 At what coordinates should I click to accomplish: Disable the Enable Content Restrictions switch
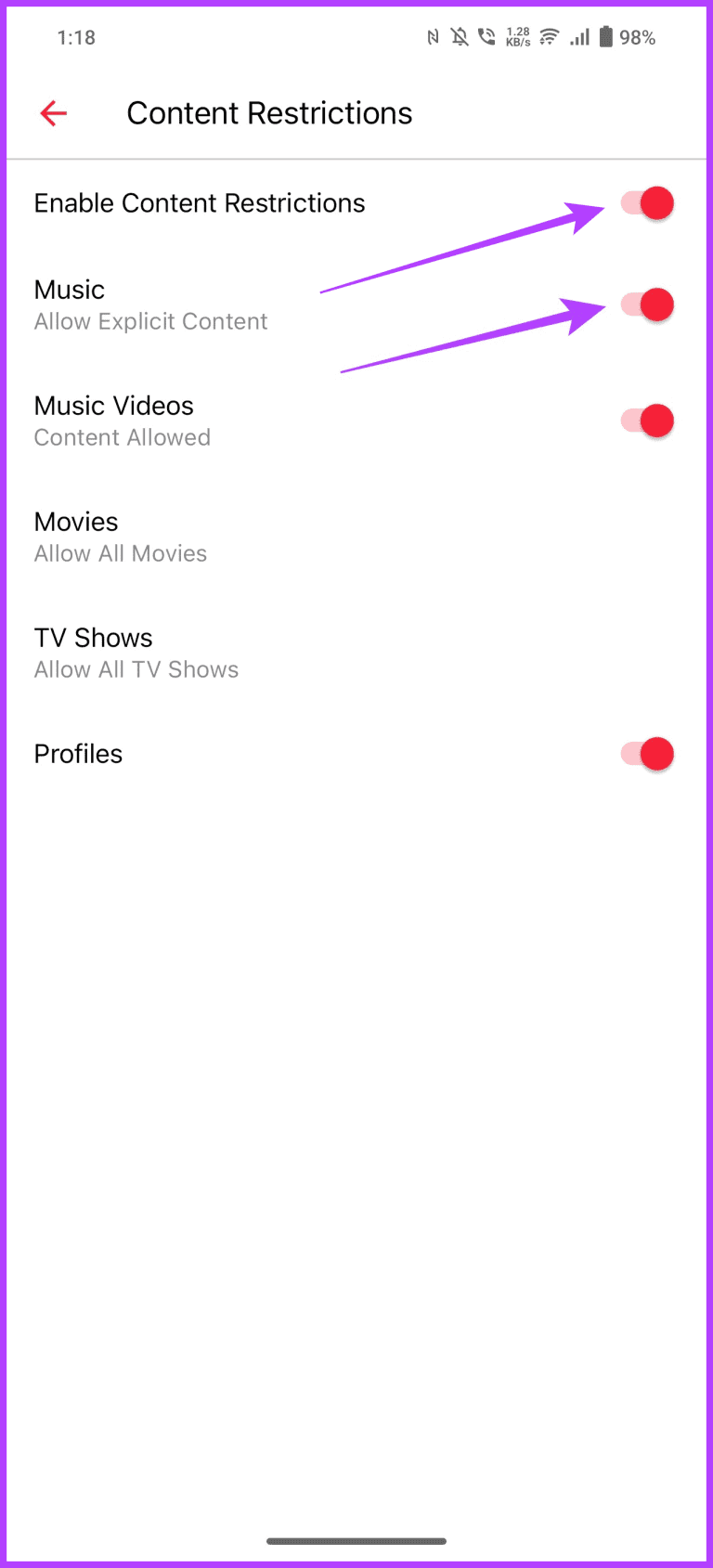[647, 203]
